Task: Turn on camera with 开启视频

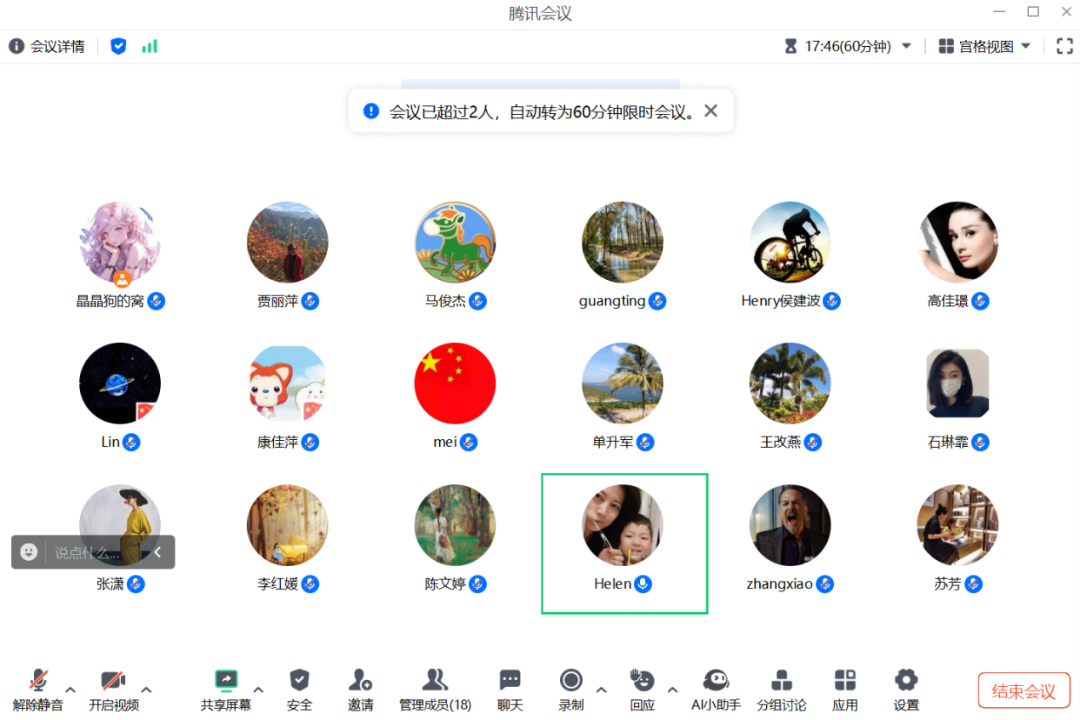Action: [x=113, y=688]
